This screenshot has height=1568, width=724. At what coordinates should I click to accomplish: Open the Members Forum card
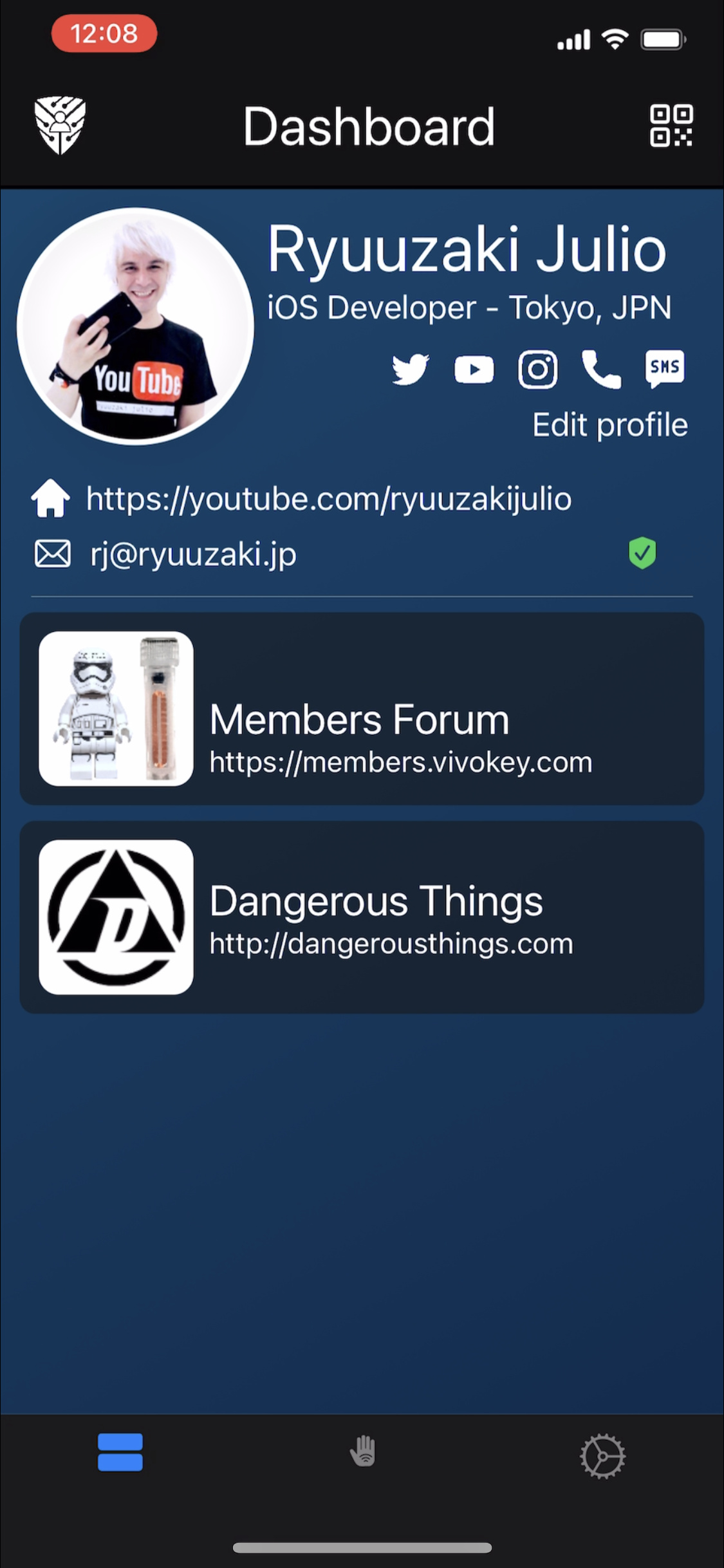tap(362, 709)
